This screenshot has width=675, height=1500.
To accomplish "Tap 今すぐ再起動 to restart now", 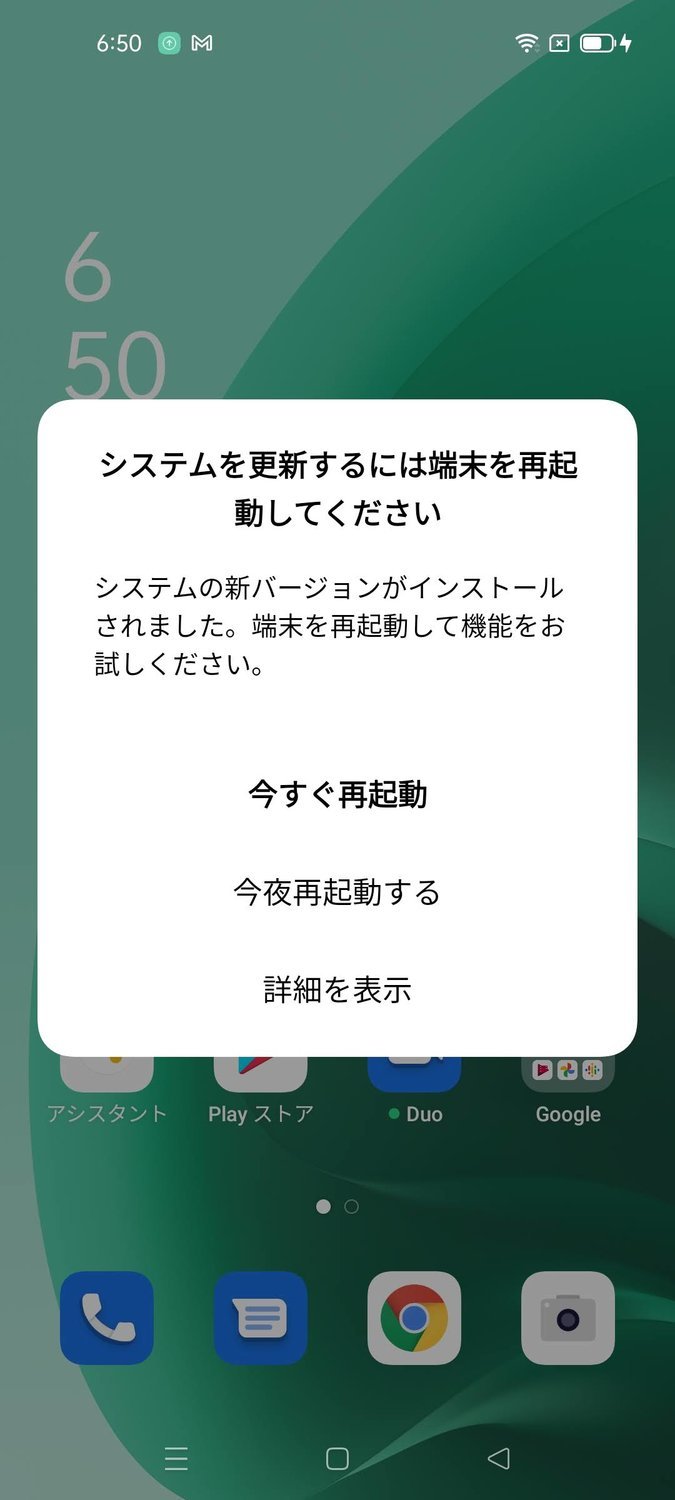I will (x=337, y=794).
